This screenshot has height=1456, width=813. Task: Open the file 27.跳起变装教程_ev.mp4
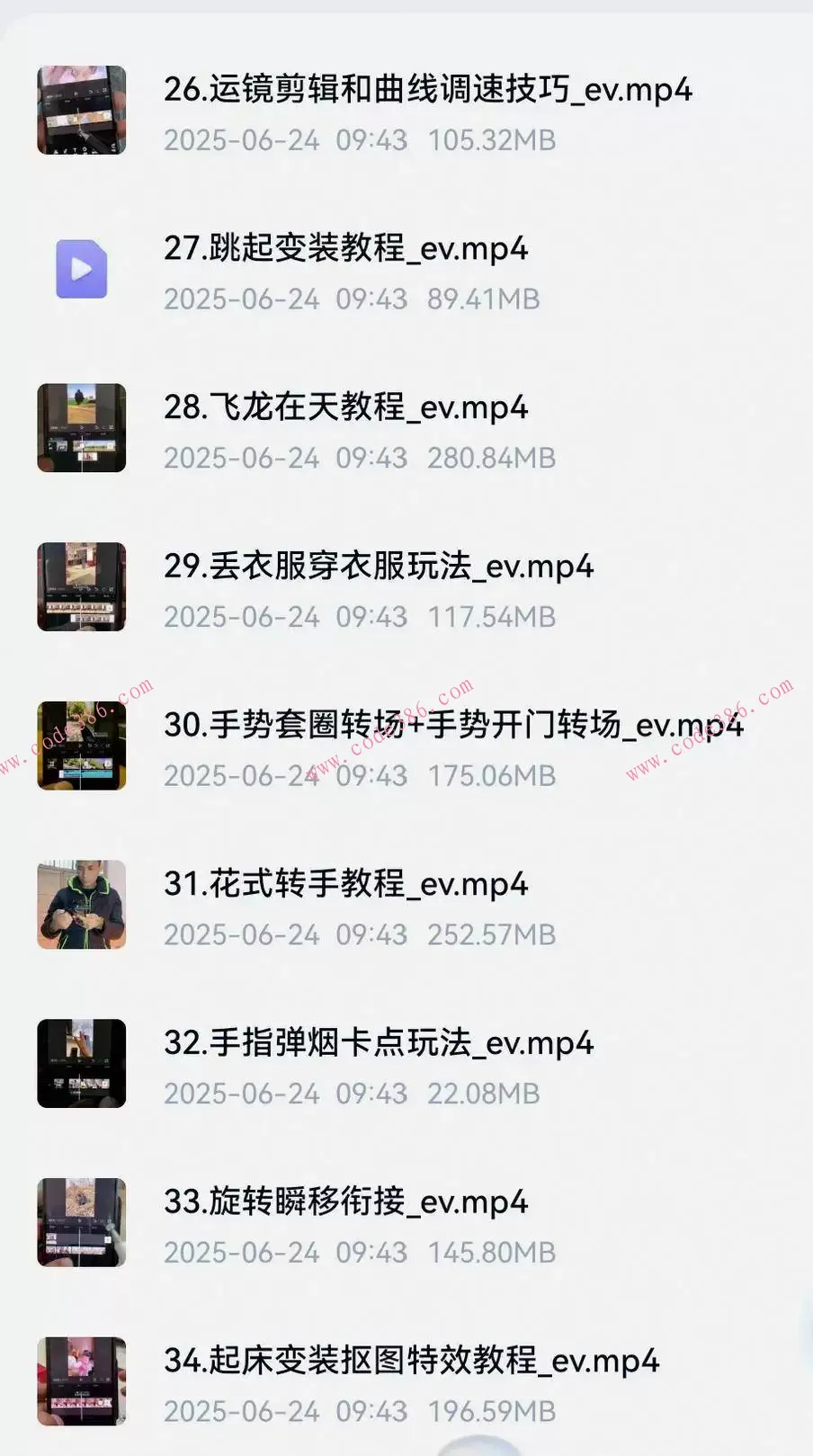(344, 250)
